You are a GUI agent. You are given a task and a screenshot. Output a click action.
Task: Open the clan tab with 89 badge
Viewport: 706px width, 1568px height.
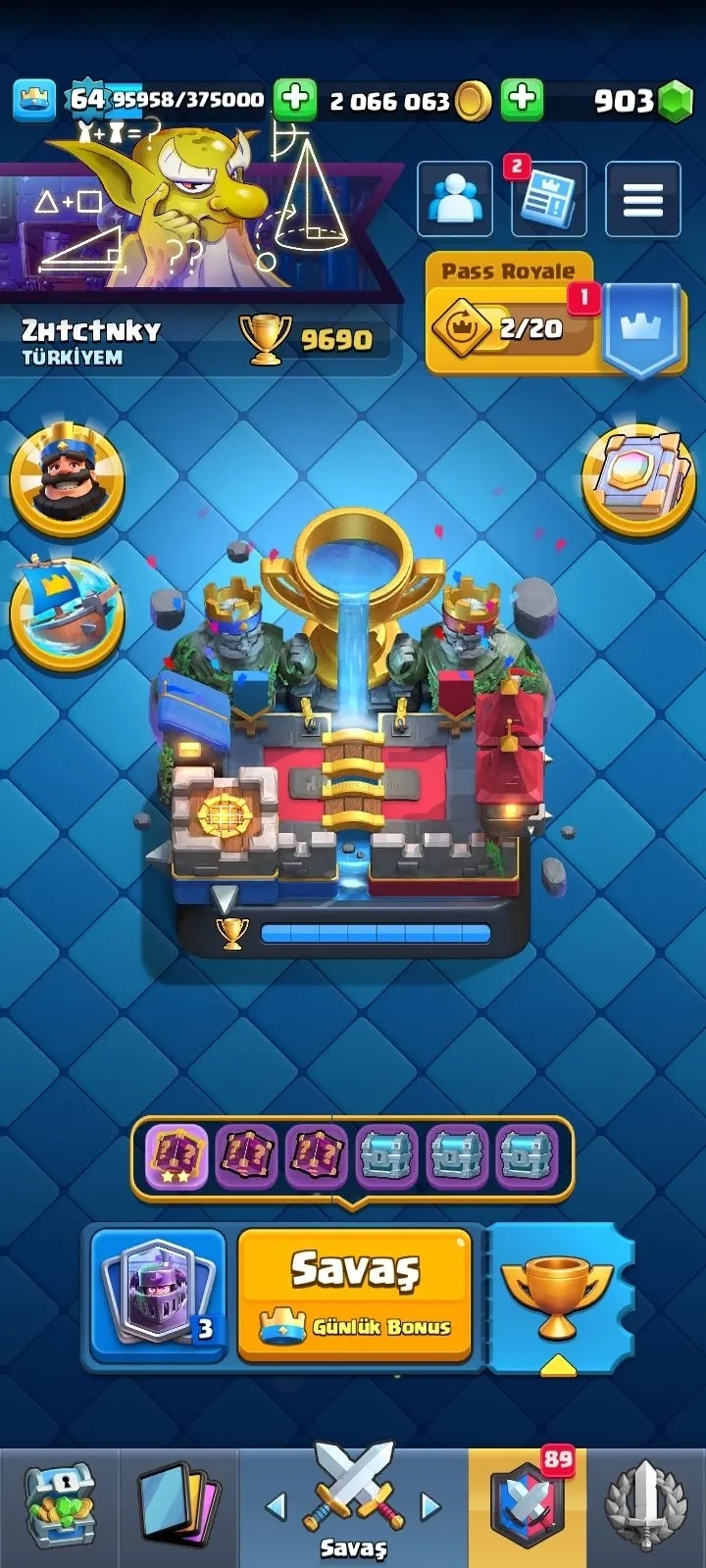[x=529, y=1507]
